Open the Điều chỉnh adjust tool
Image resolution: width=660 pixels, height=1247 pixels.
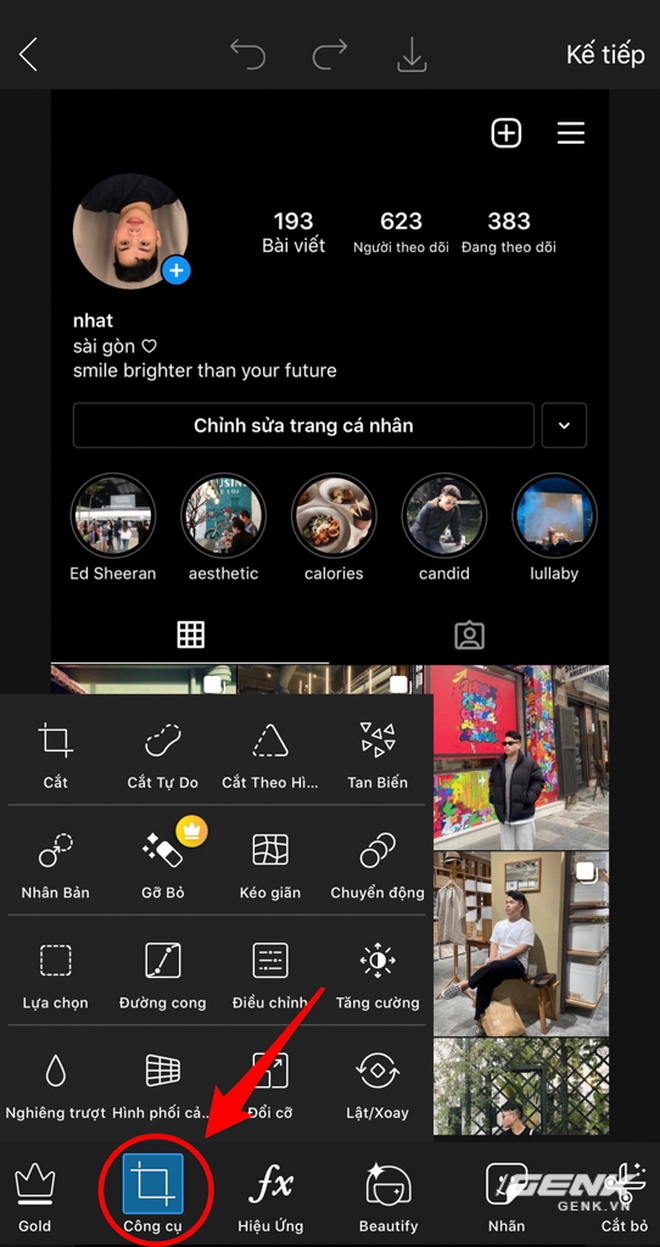click(x=270, y=975)
